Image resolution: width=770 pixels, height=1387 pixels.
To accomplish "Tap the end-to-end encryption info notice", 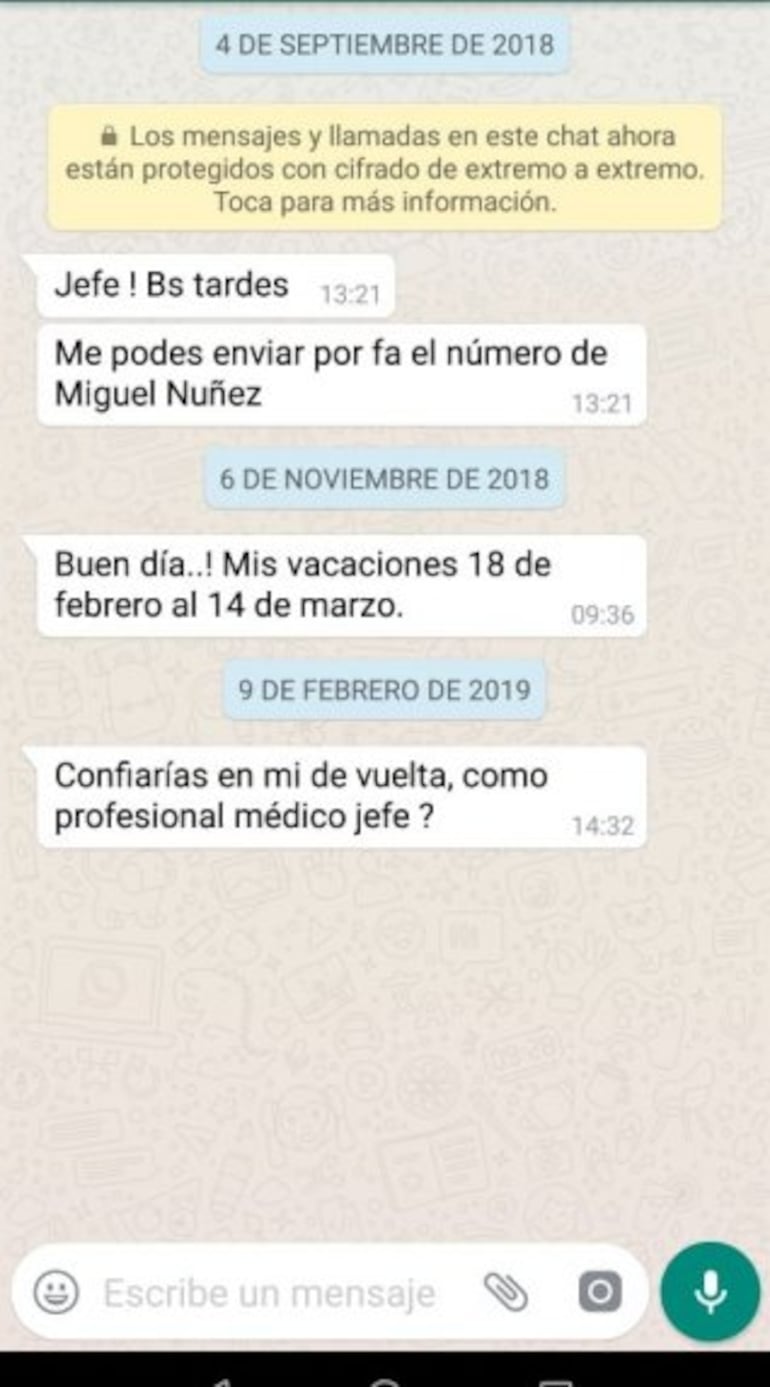I will pos(385,168).
